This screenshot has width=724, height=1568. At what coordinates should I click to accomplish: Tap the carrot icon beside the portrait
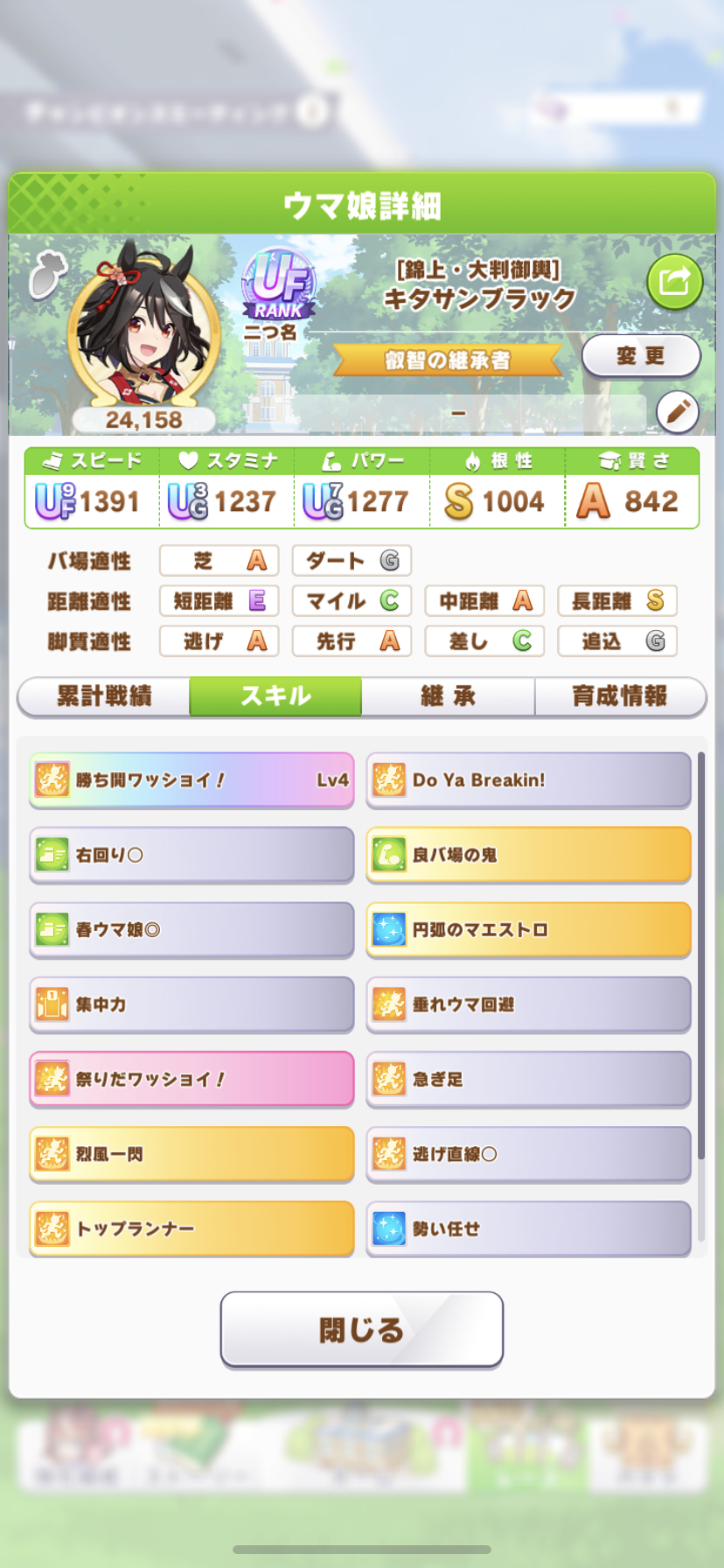(x=47, y=276)
